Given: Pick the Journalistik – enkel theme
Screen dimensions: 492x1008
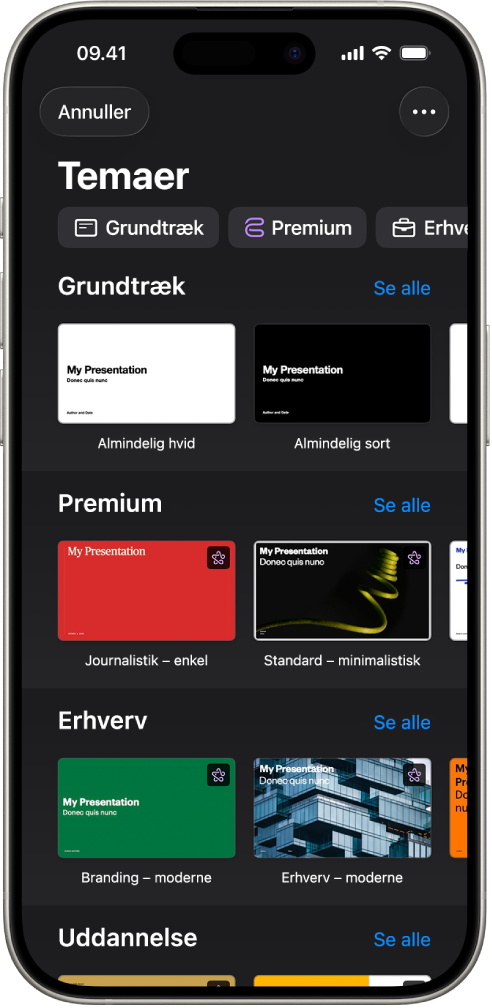Looking at the screenshot, I should (147, 591).
